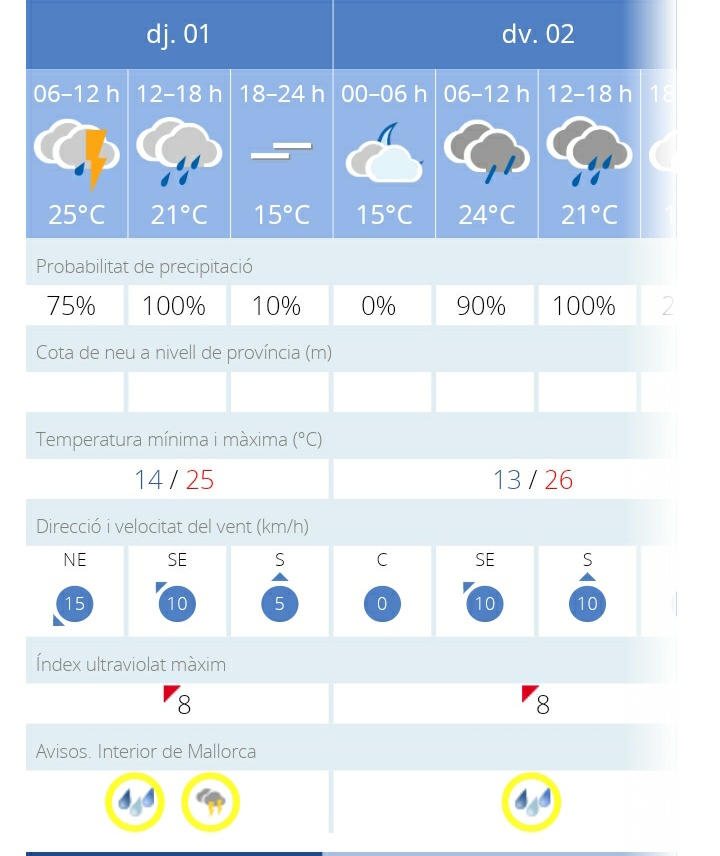This screenshot has width=720, height=856.
Task: Open the thunderstorm warning for dj. 01
Action: [211, 802]
